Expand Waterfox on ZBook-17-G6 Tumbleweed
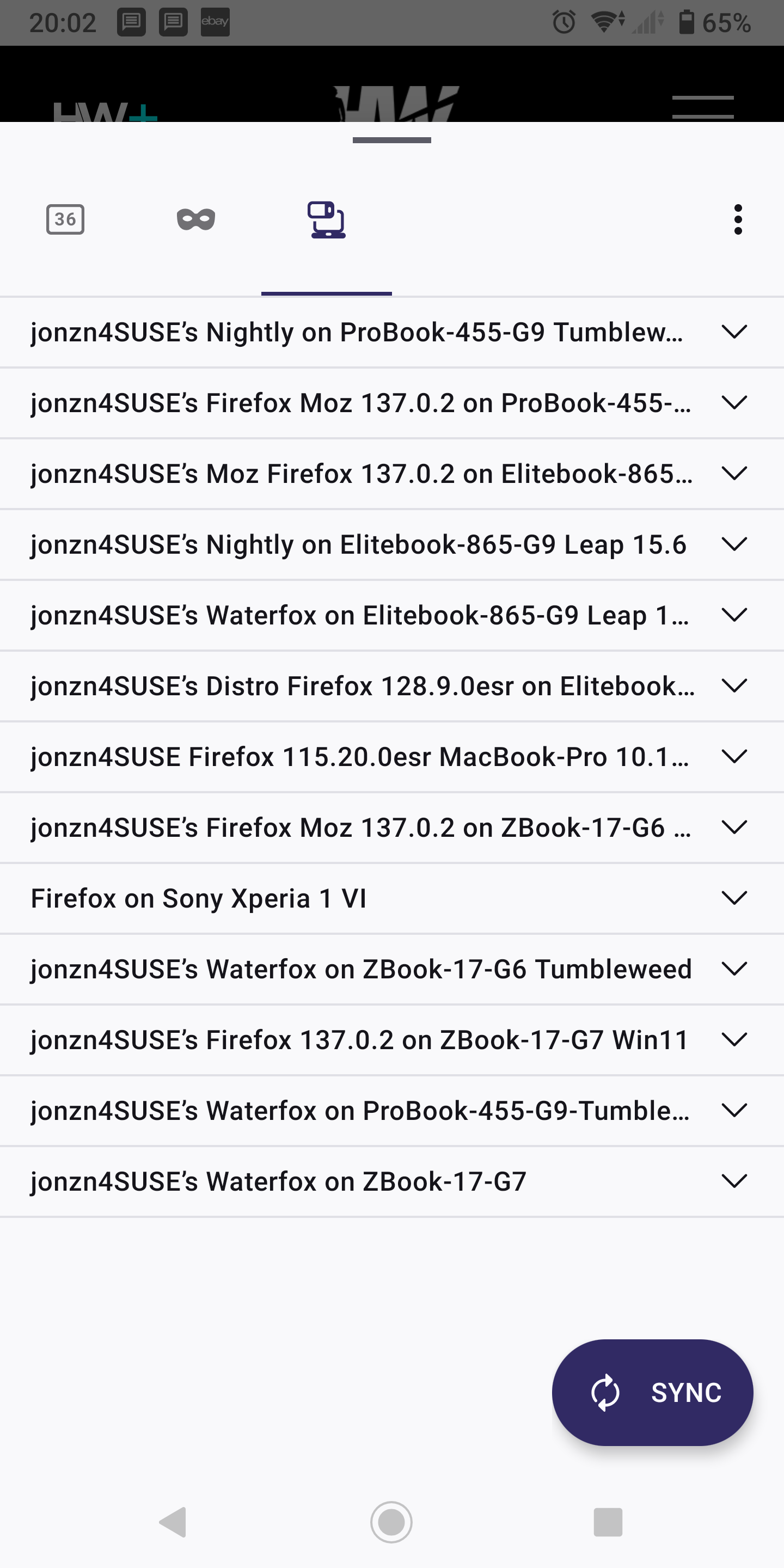The height and width of the screenshot is (1568, 784). (x=392, y=969)
